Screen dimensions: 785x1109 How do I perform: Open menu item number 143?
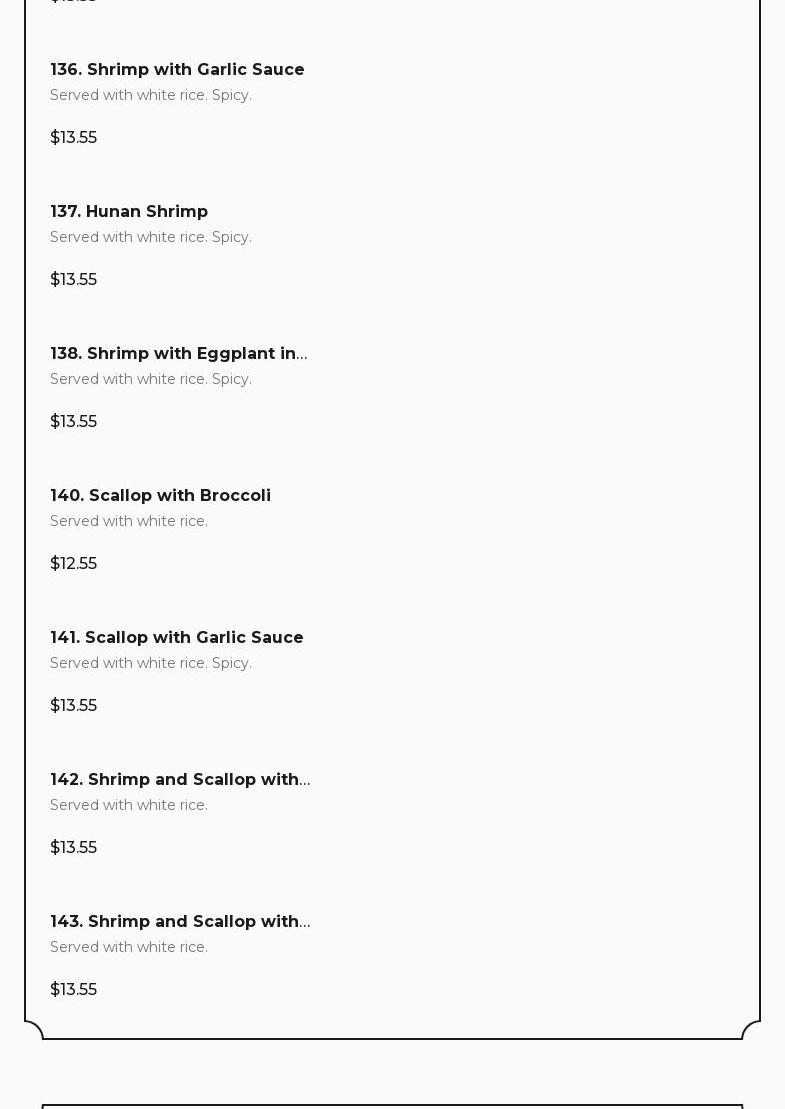click(179, 922)
